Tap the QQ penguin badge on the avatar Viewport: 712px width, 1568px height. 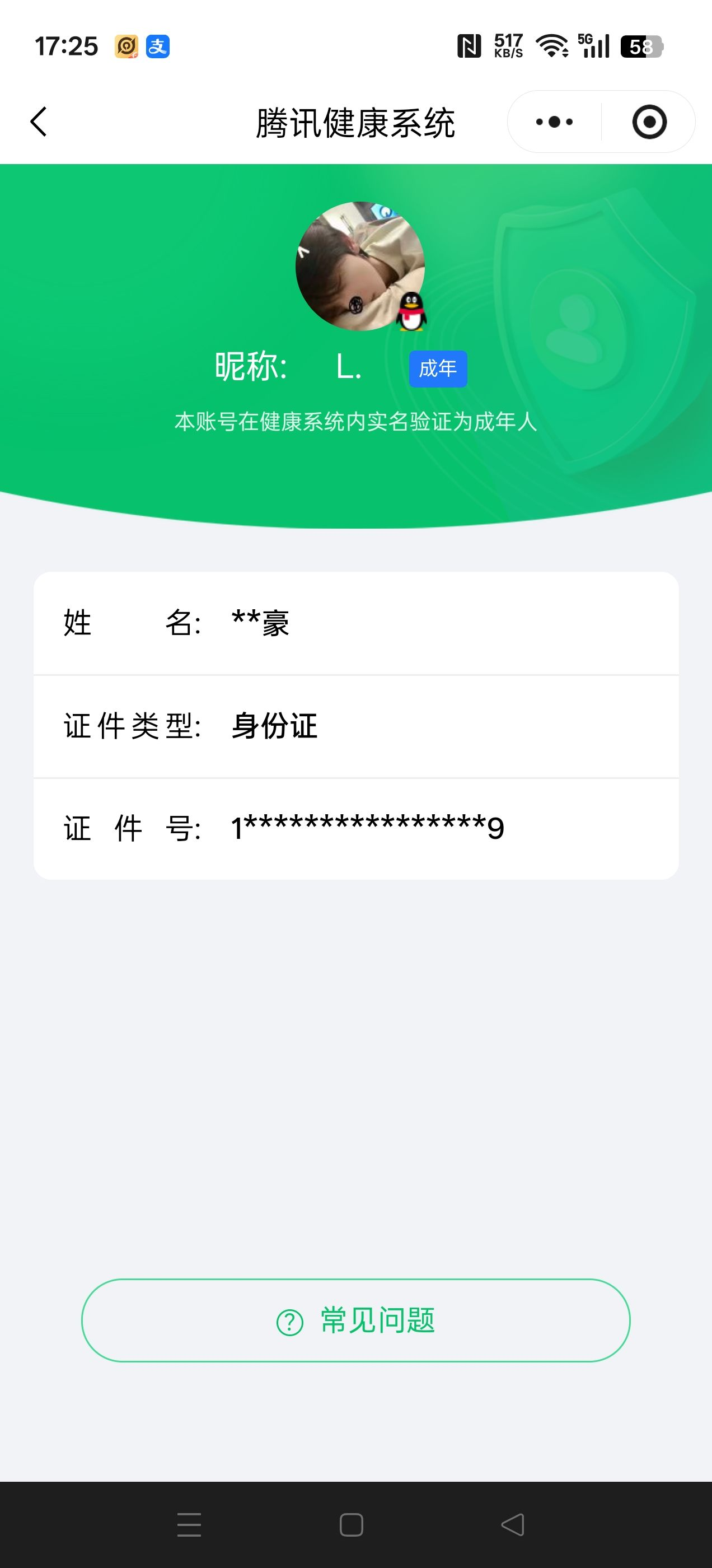(x=411, y=312)
